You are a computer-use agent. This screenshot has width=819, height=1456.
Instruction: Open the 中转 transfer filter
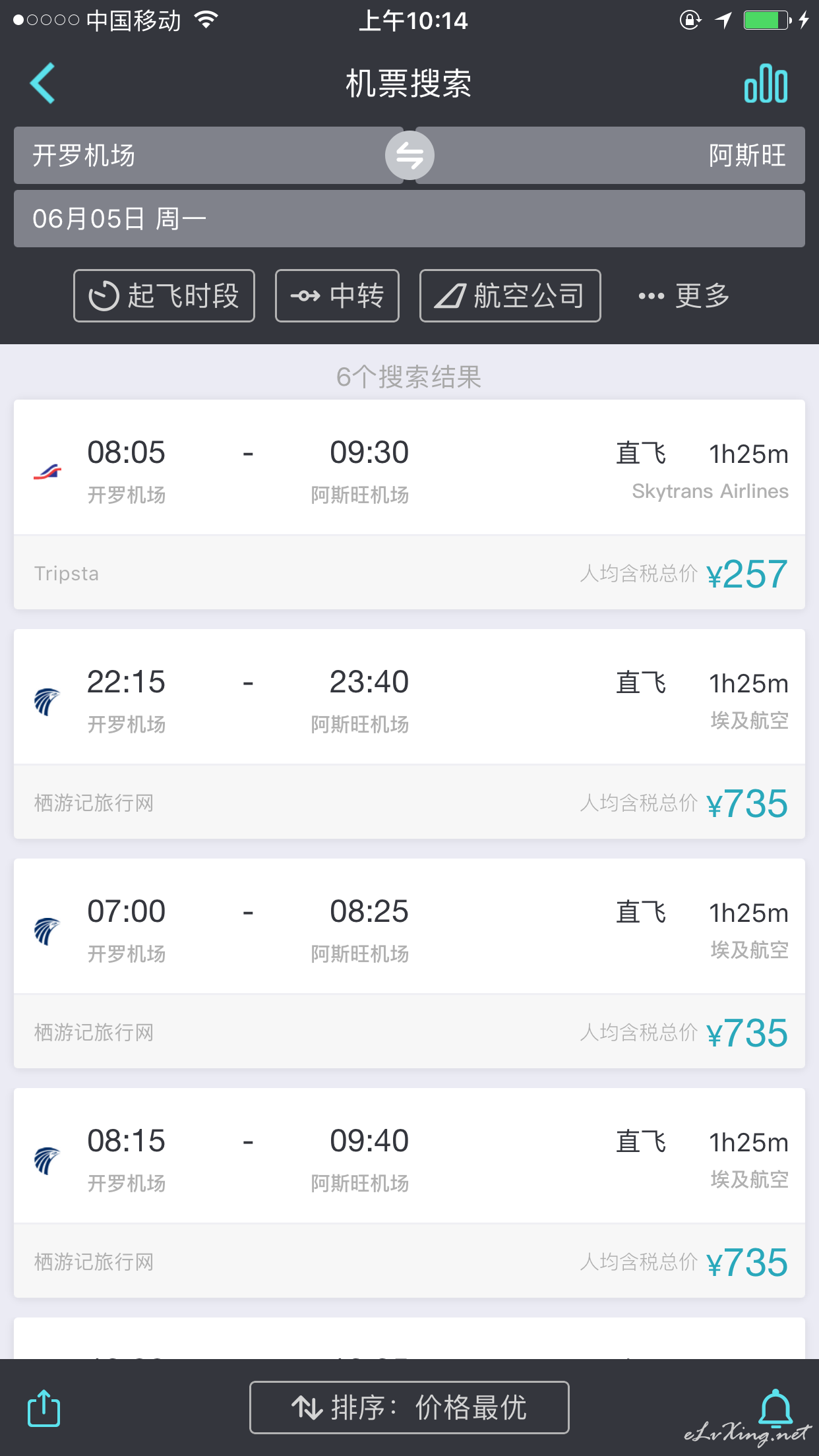(x=337, y=295)
